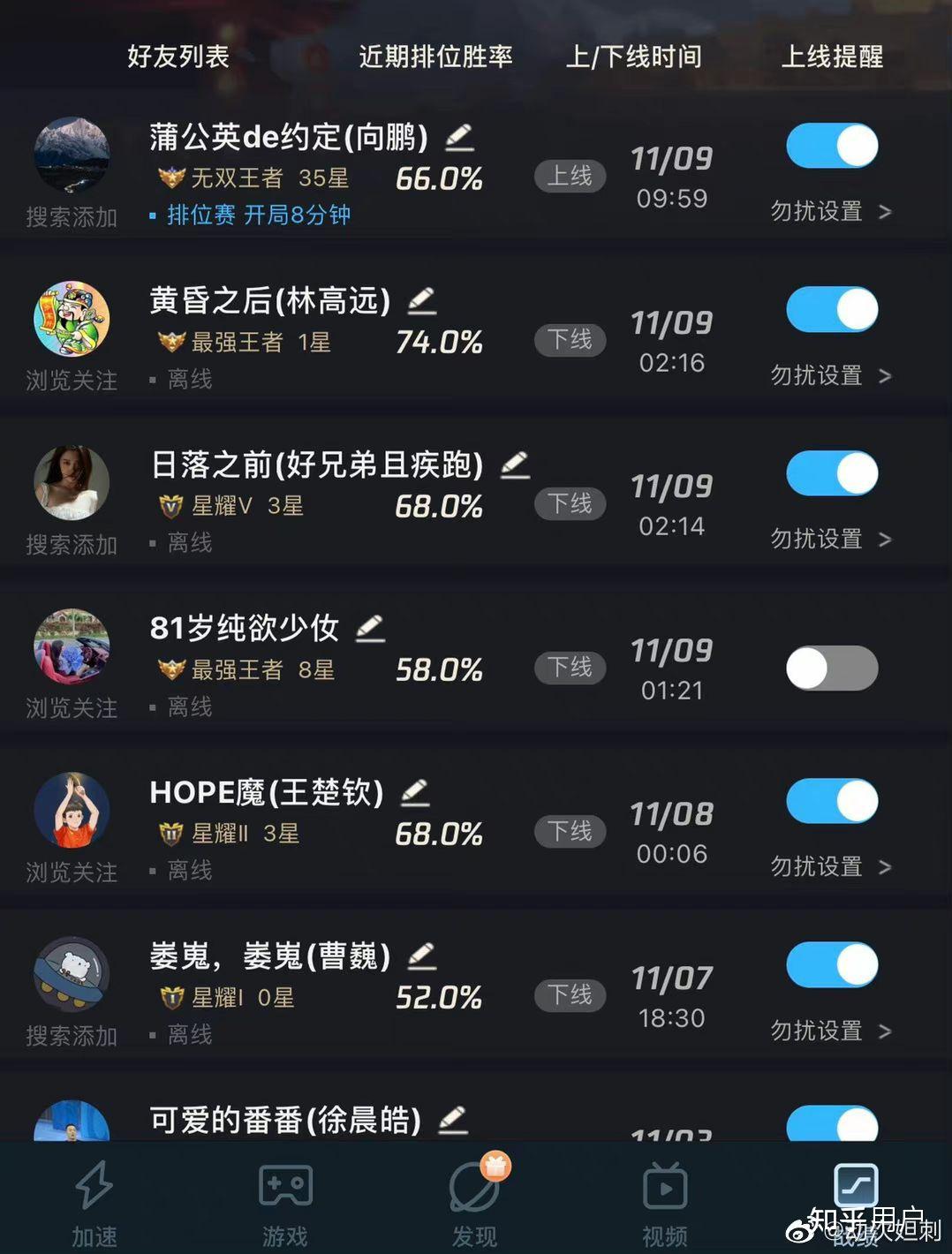Switch off online reminder for HOPE魔

coord(832,802)
